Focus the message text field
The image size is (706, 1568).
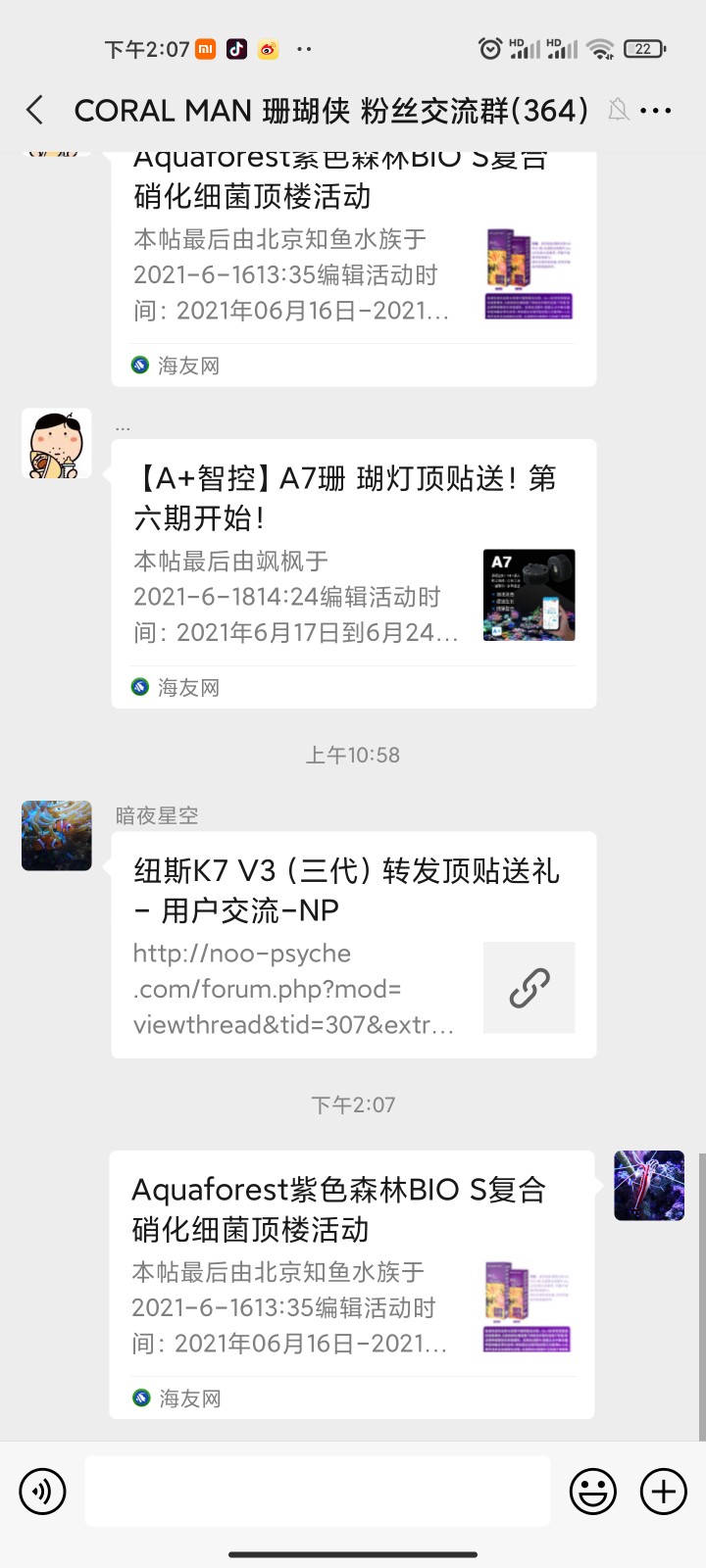coord(317,1492)
